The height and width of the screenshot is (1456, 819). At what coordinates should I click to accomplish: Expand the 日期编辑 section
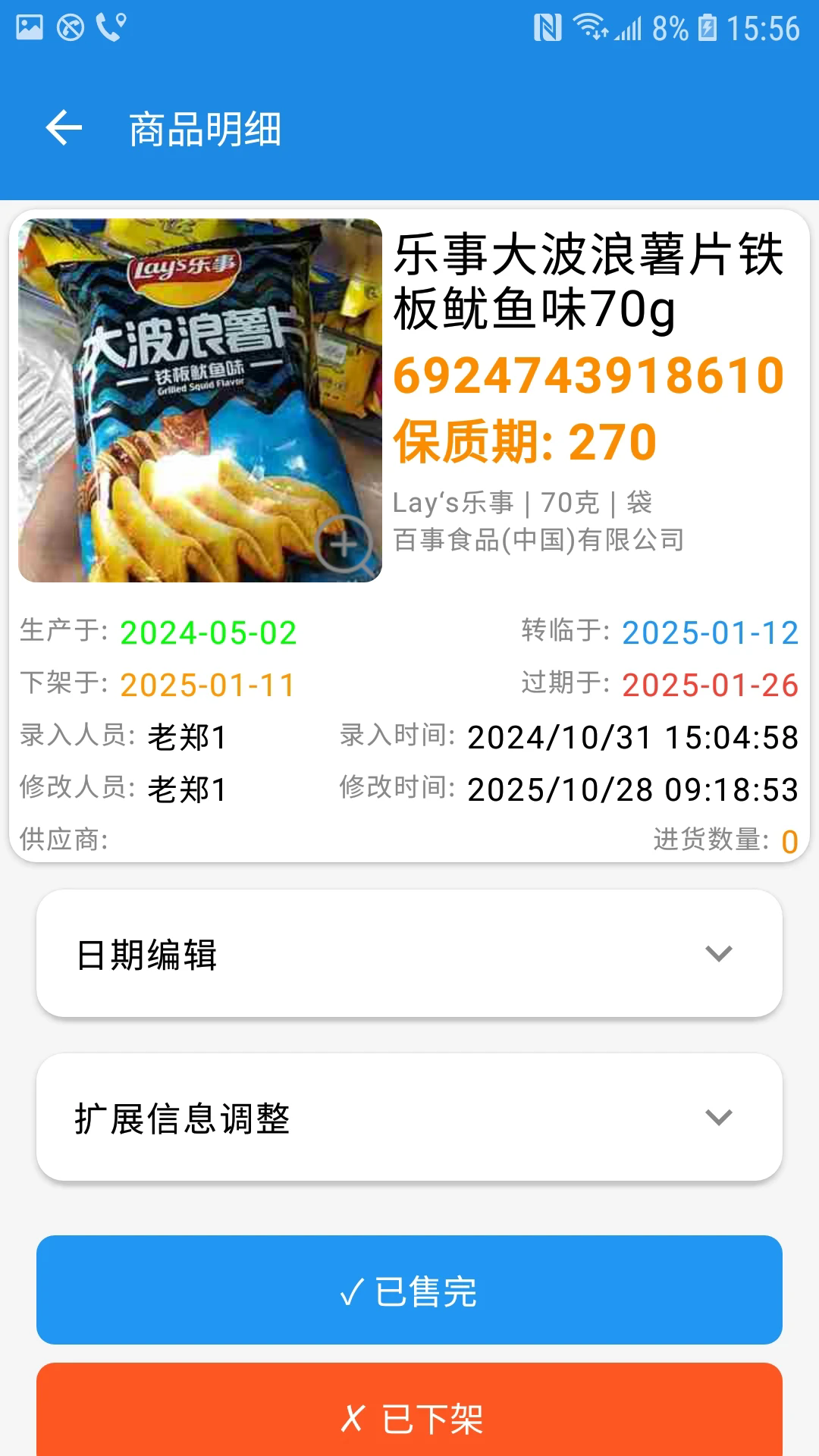tap(409, 953)
